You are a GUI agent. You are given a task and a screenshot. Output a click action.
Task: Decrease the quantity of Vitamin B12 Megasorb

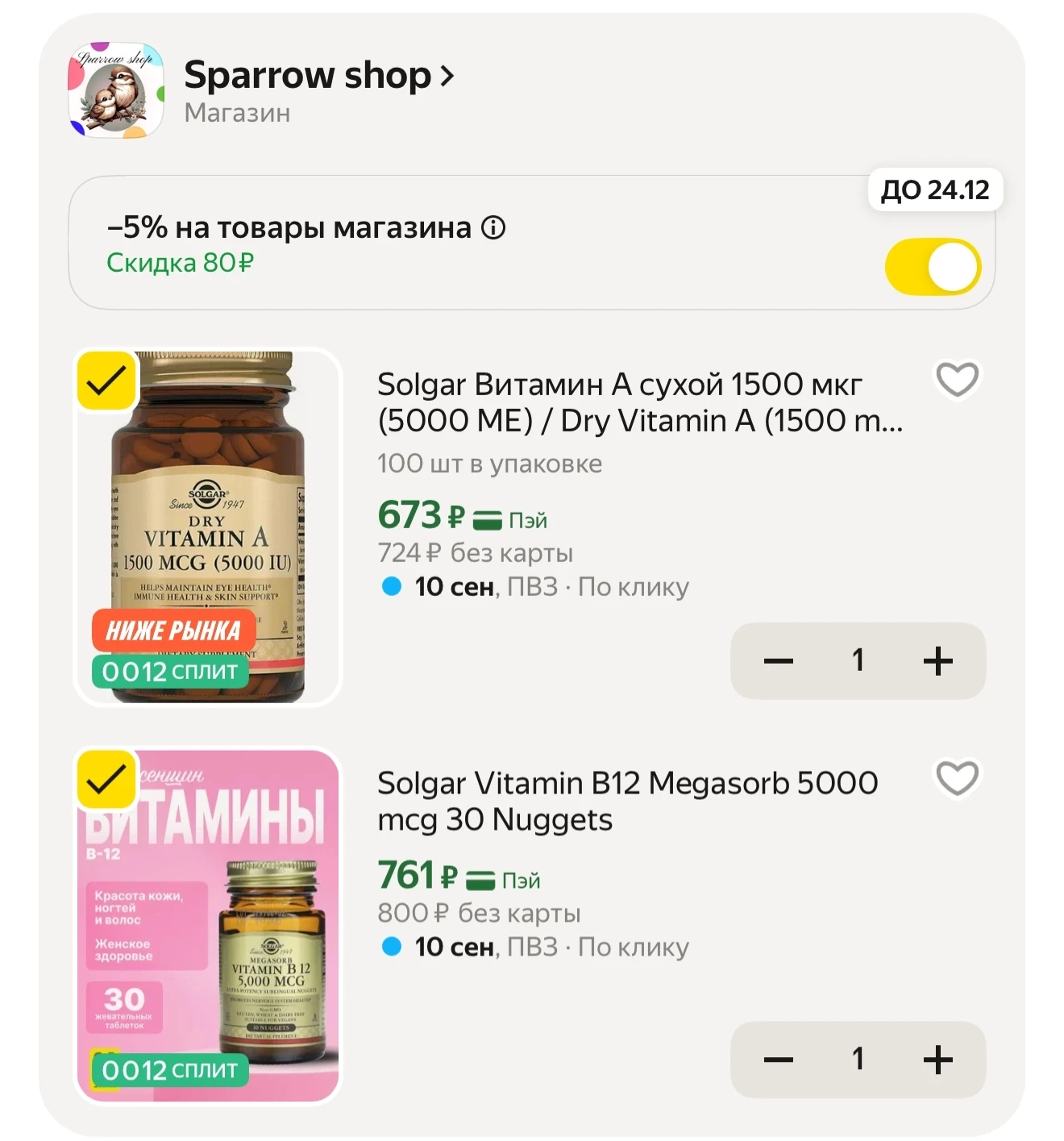pos(779,1060)
